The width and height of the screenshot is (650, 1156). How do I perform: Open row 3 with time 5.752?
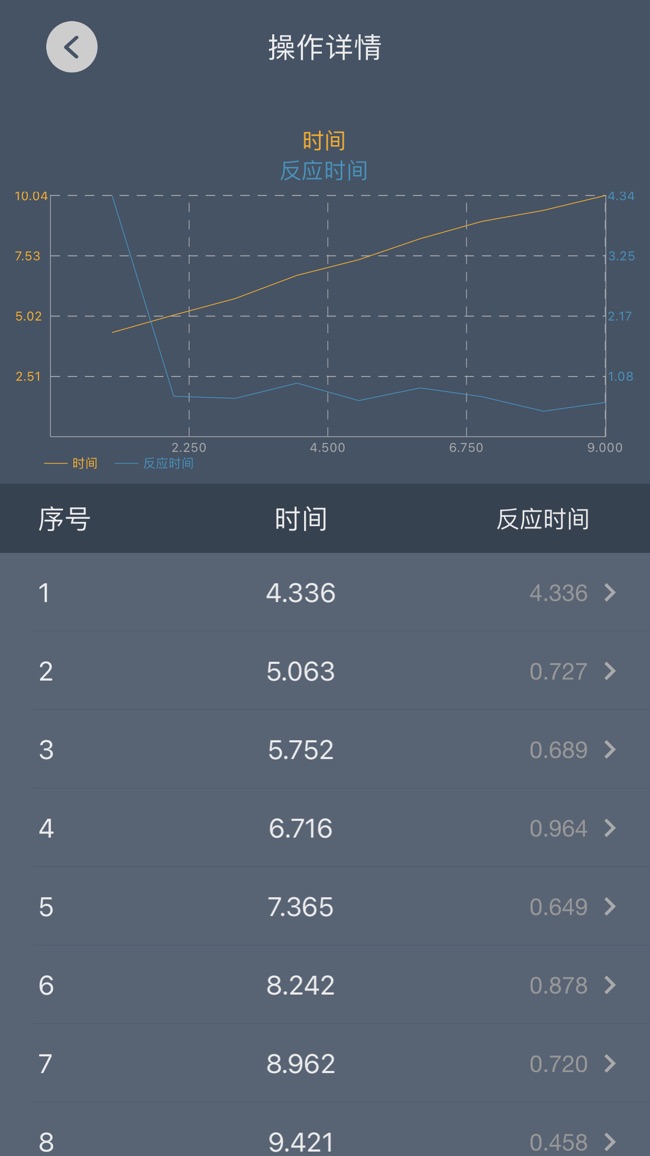[325, 750]
